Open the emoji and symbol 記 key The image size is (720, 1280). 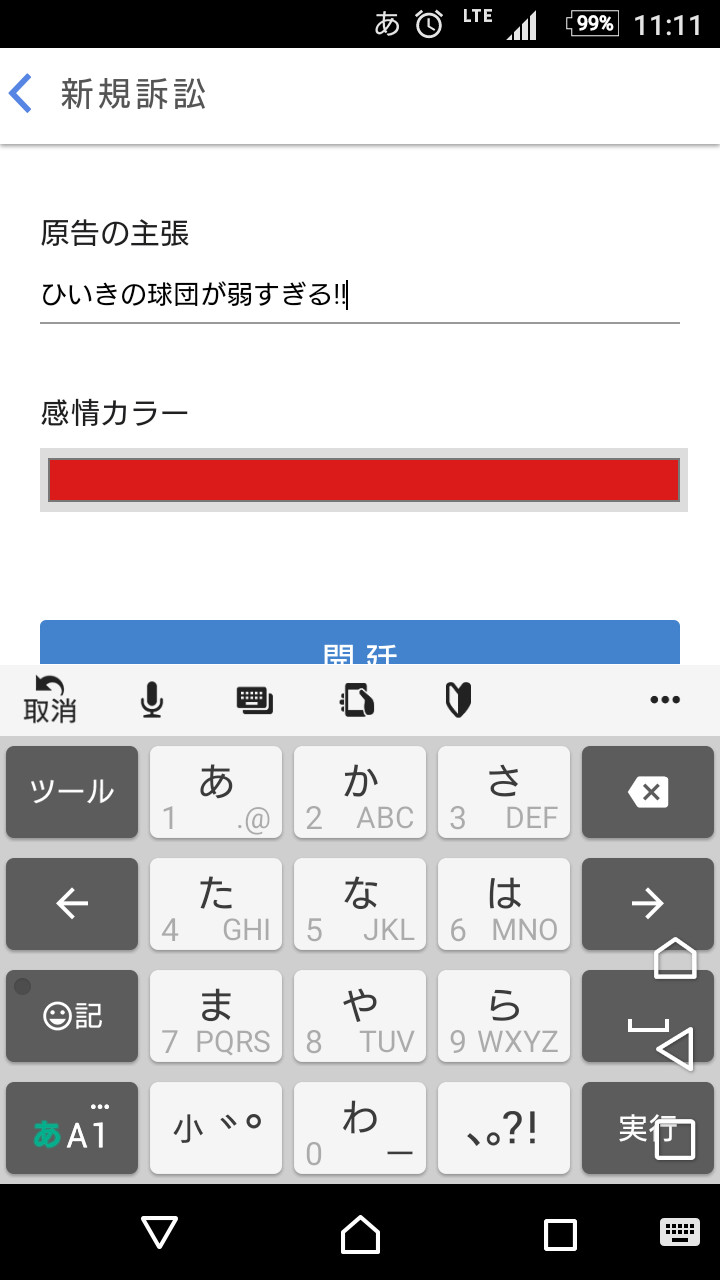point(72,1016)
